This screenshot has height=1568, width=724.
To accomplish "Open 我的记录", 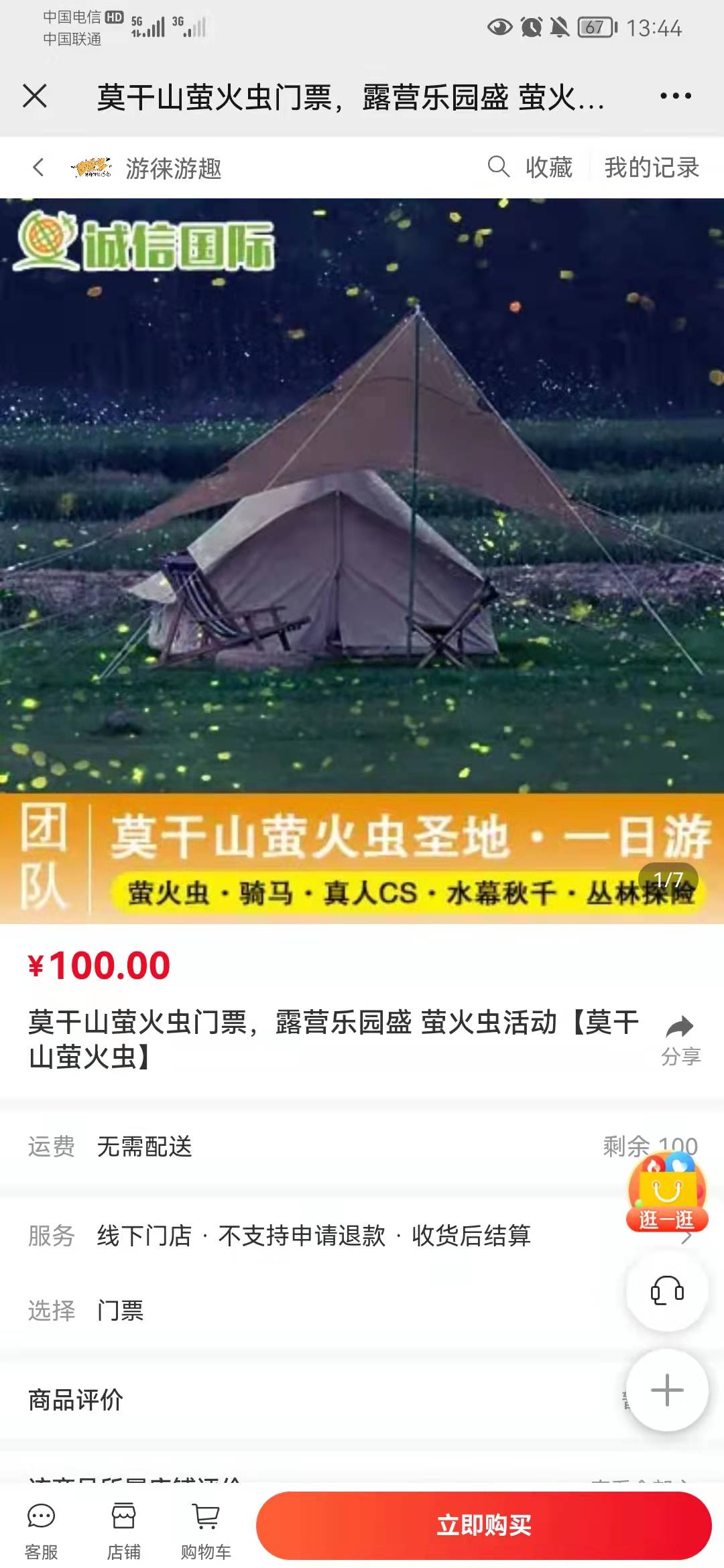I will (x=651, y=168).
